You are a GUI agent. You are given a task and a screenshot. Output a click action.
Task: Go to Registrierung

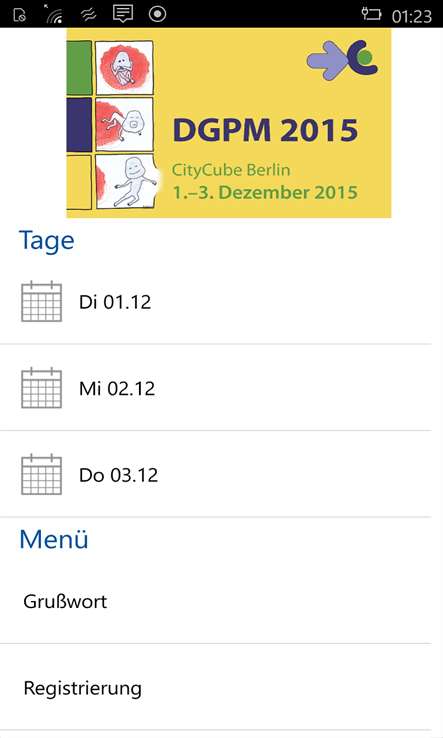216,688
